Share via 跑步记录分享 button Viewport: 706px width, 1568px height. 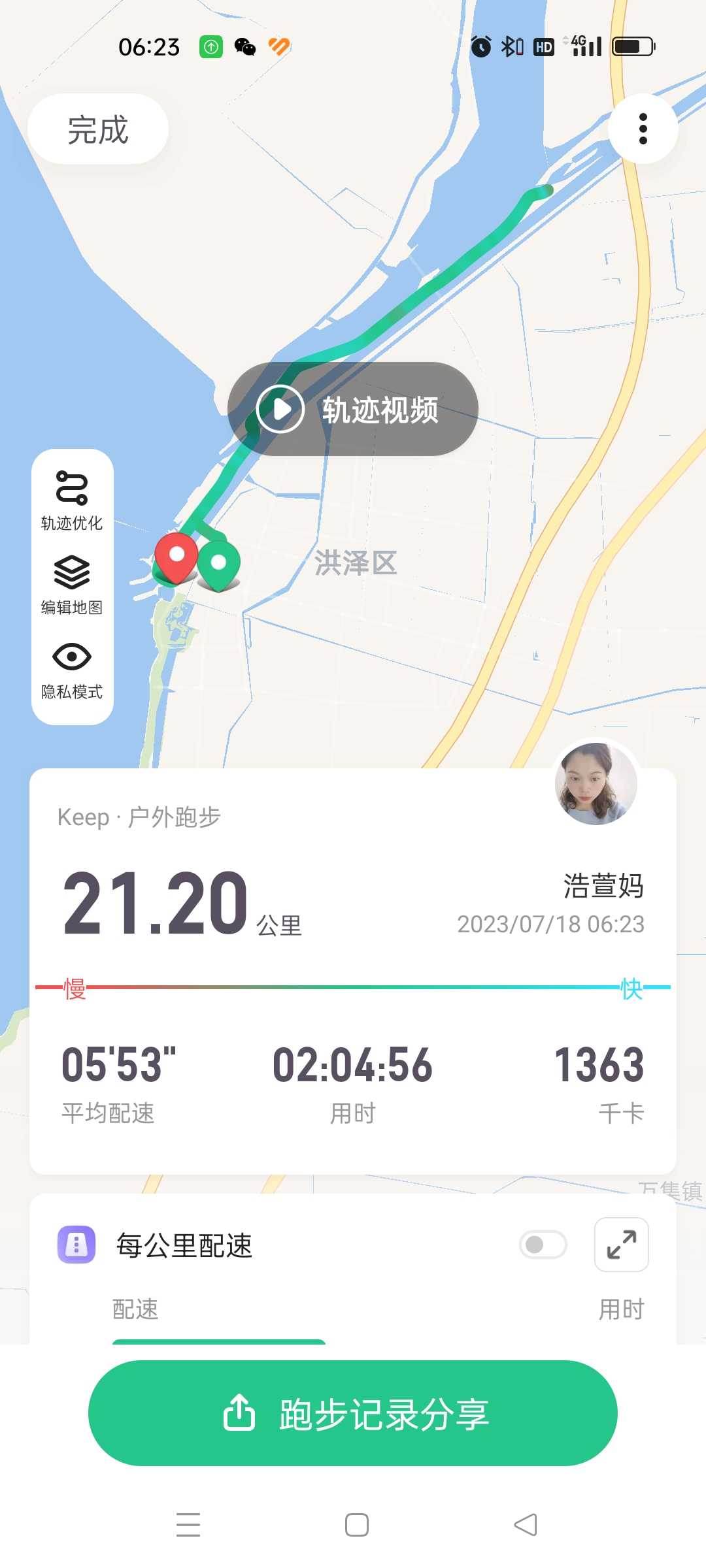(x=353, y=1413)
